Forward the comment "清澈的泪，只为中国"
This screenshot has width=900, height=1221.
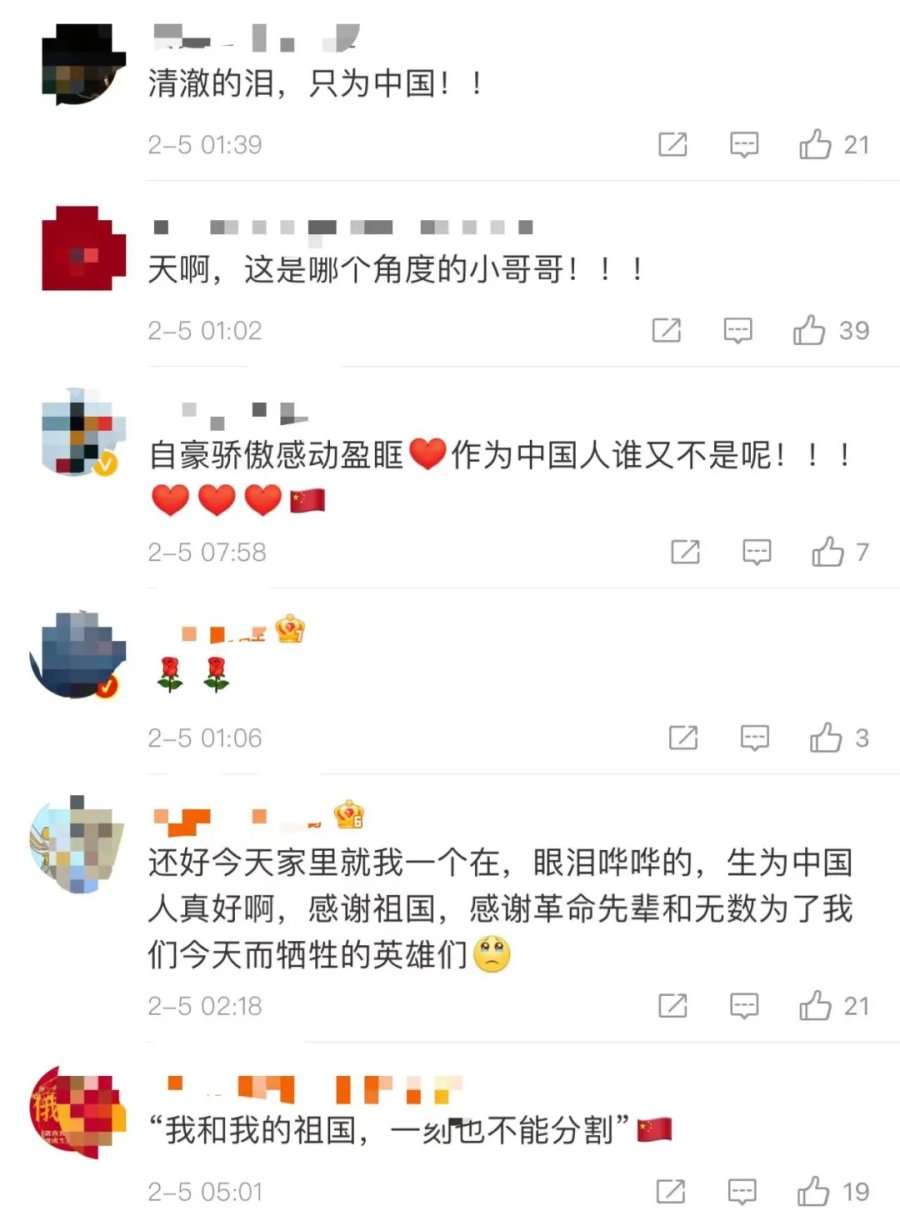[673, 145]
